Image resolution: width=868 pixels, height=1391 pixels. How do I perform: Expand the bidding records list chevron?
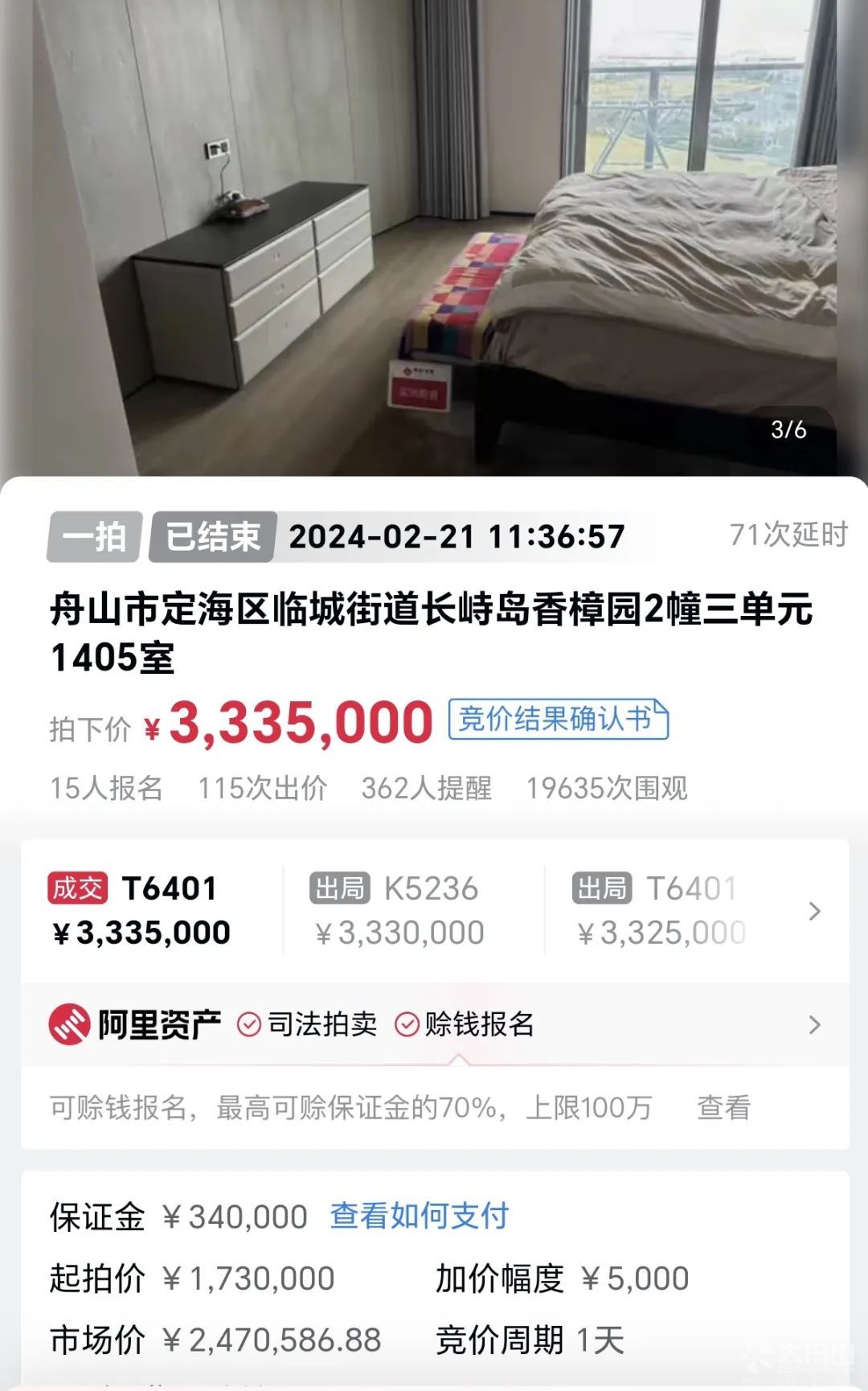click(x=813, y=911)
